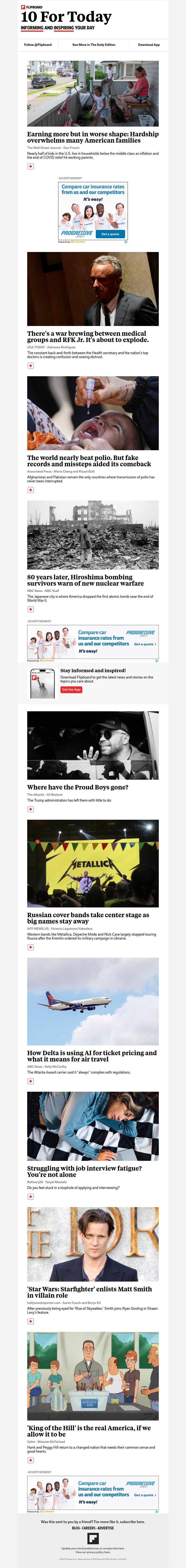Get a quote from the Progressive ad
The image size is (186, 1568).
pyautogui.click(x=110, y=234)
